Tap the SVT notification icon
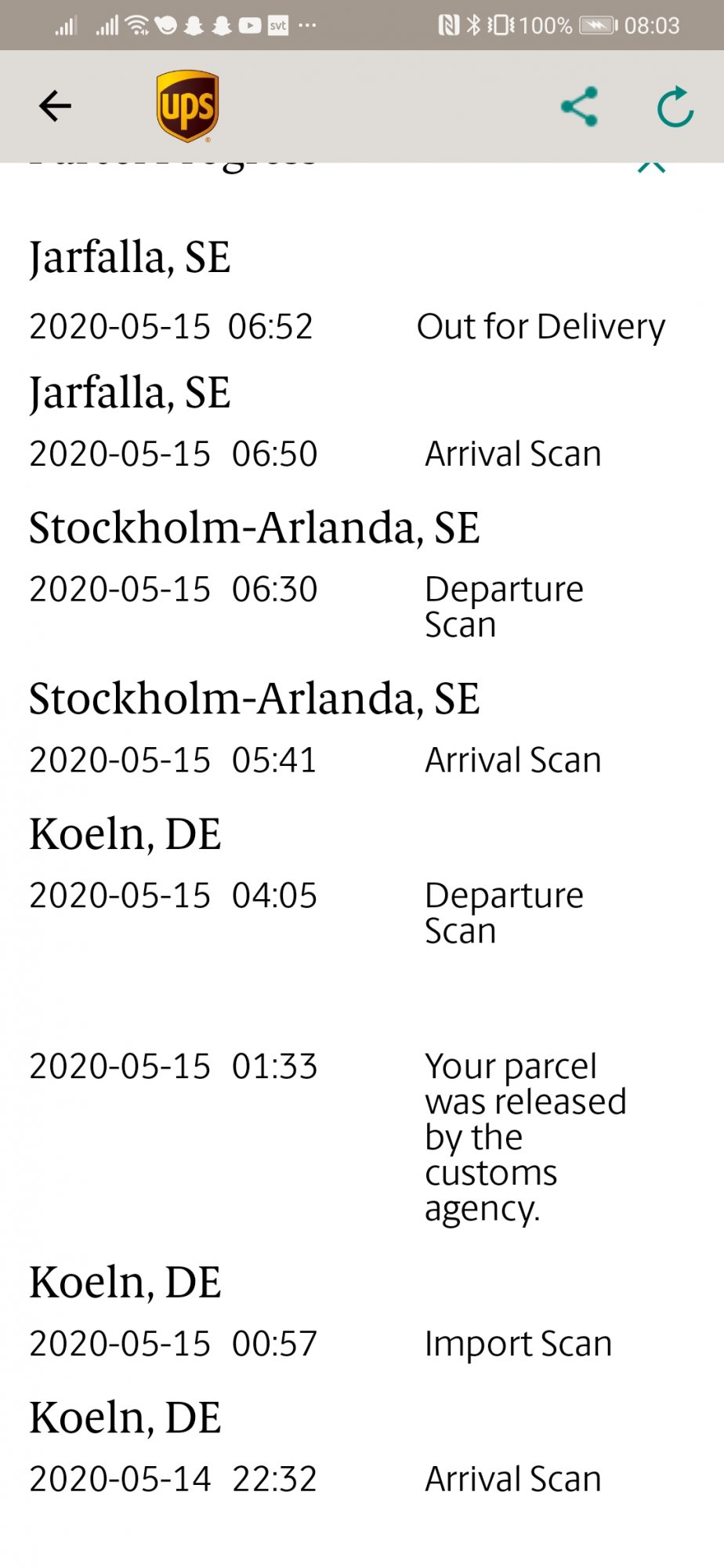Screen dimensions: 724x1568 point(278,25)
